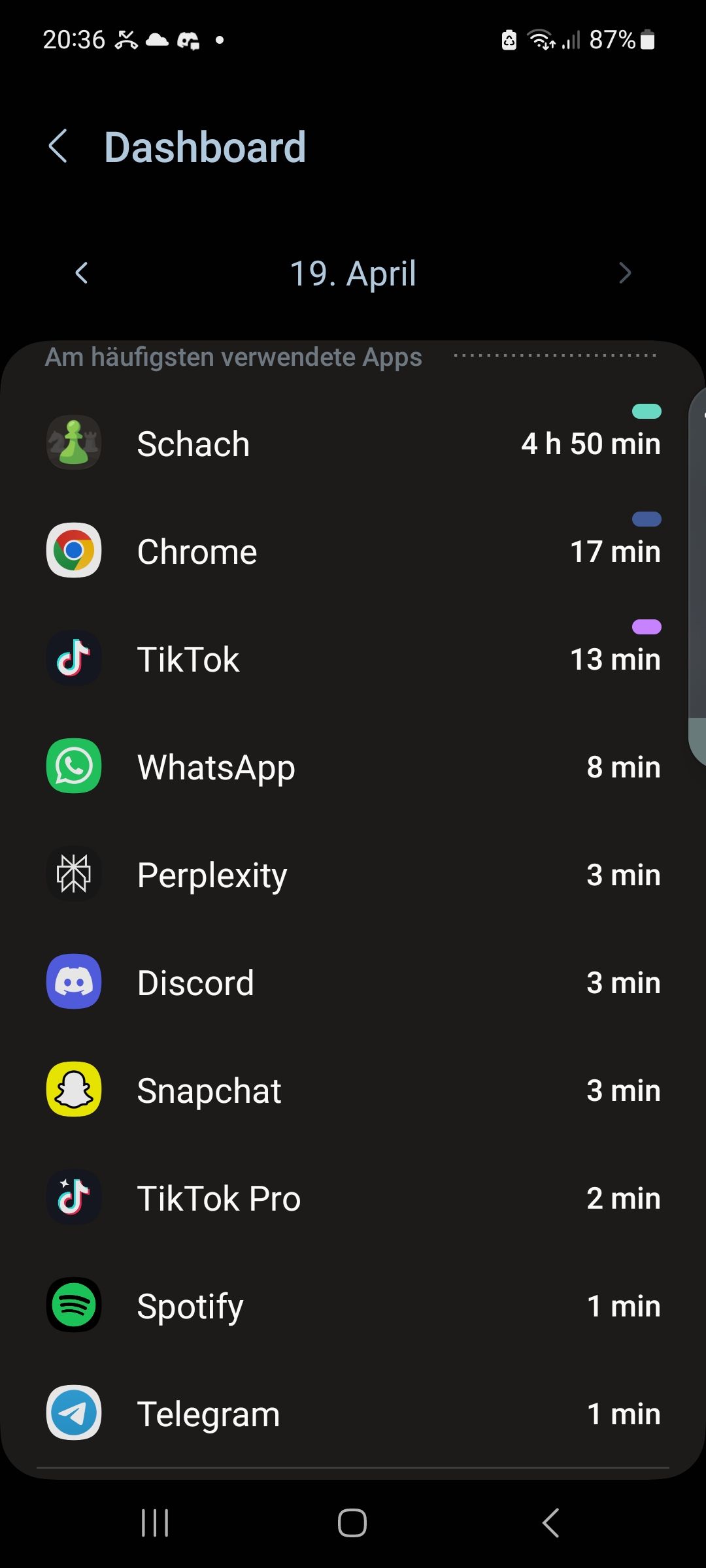
Task: Tap the teal usage bar above Schach time
Action: click(647, 412)
